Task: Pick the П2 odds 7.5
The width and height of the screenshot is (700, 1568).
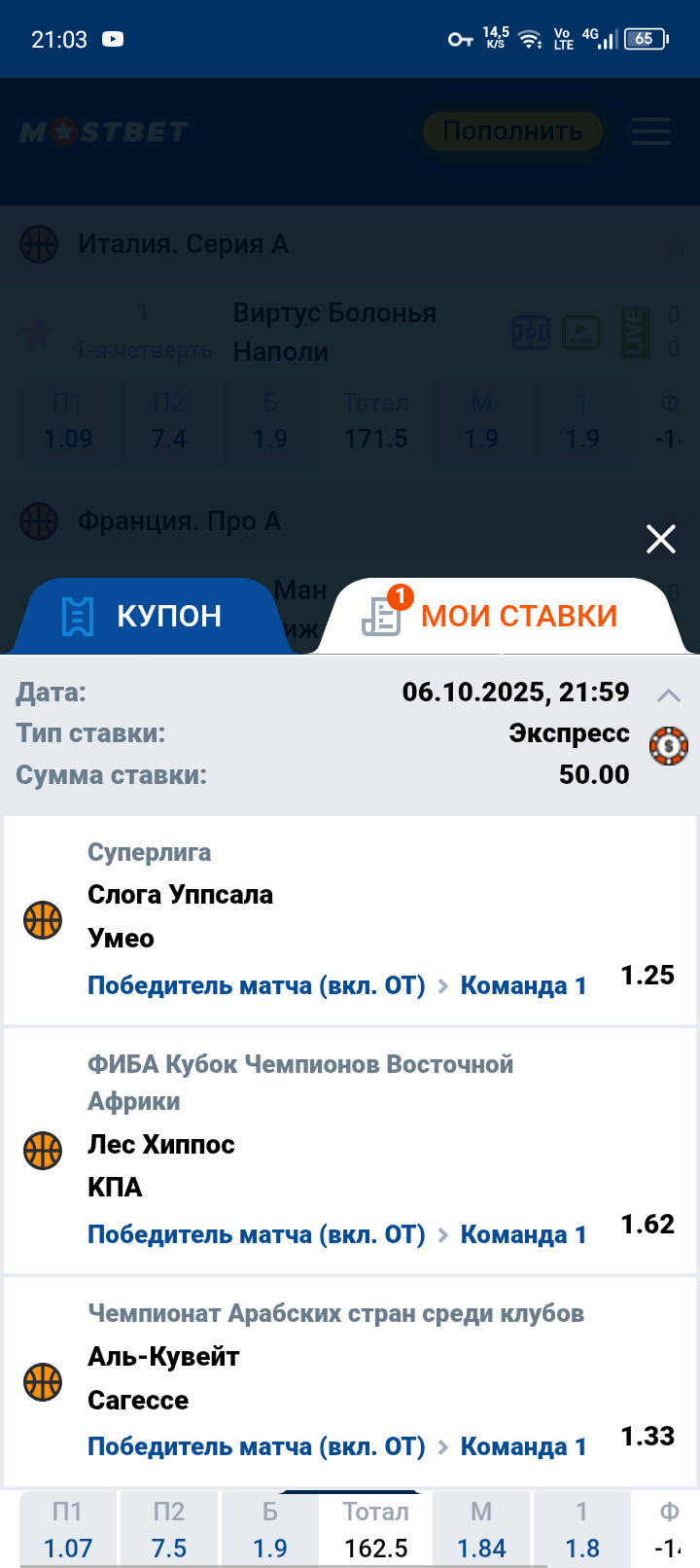Action: point(169,1530)
